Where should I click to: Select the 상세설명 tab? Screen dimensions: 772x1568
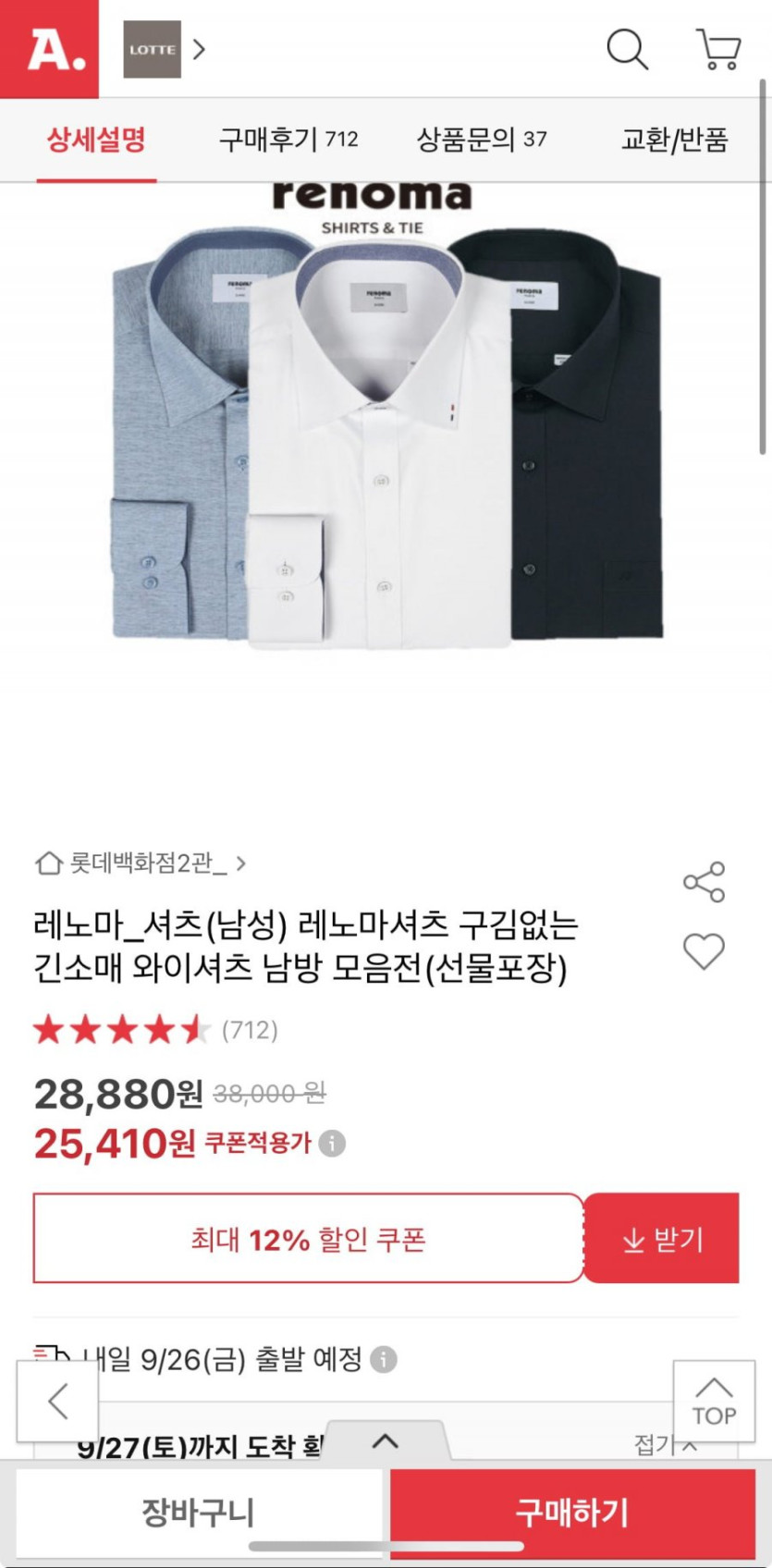96,140
